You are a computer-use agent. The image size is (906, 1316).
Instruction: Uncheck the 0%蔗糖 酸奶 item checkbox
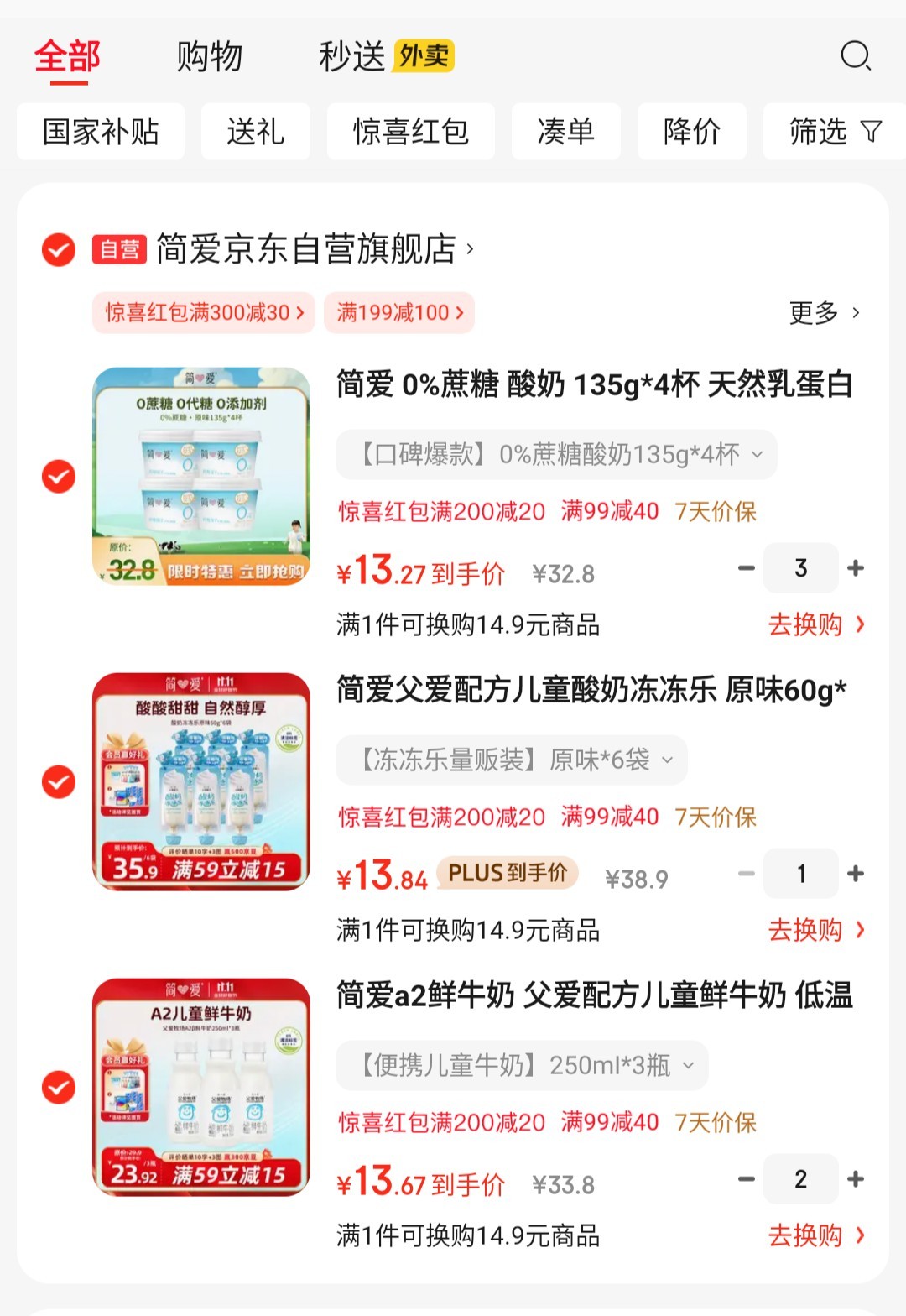click(x=59, y=477)
